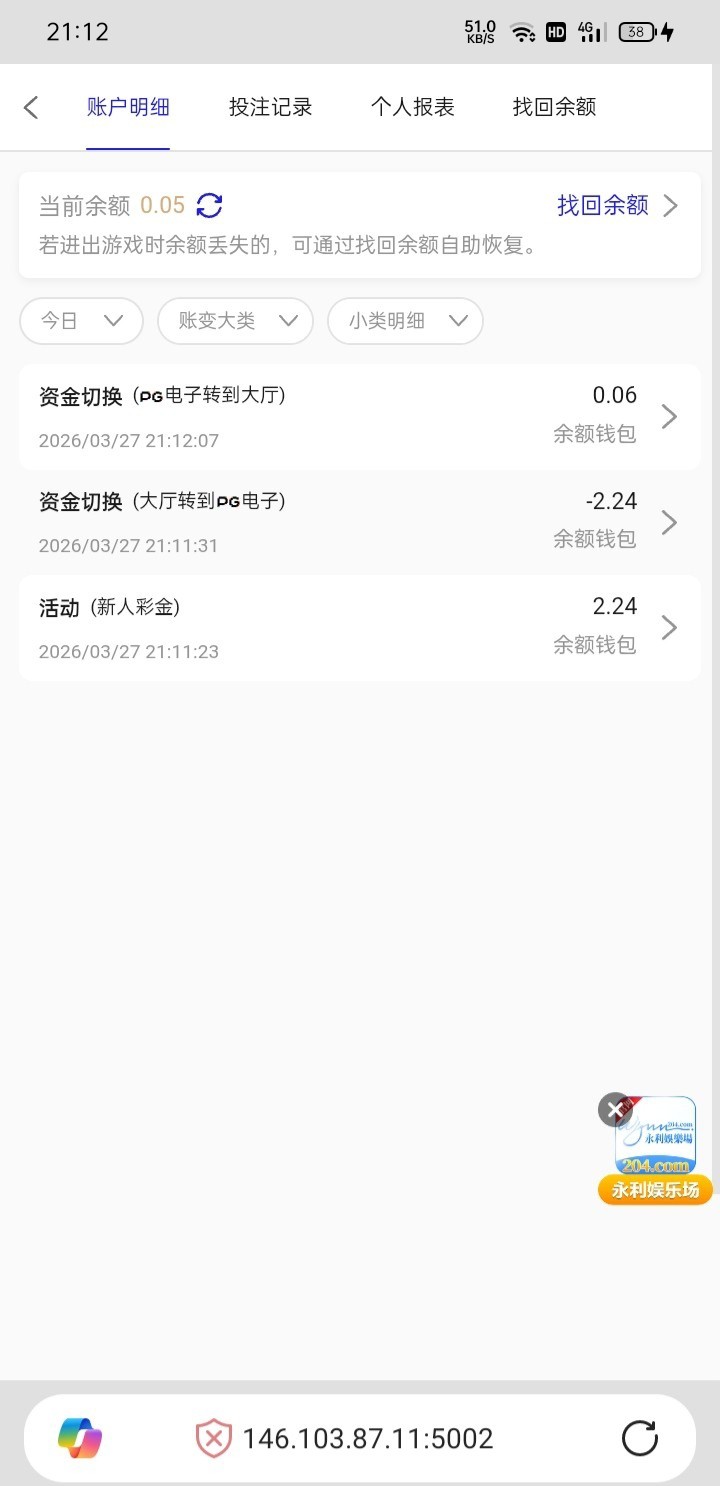Open the 大厅转到PG电子 -2.24 record
This screenshot has height=1486, width=720.
pos(360,522)
